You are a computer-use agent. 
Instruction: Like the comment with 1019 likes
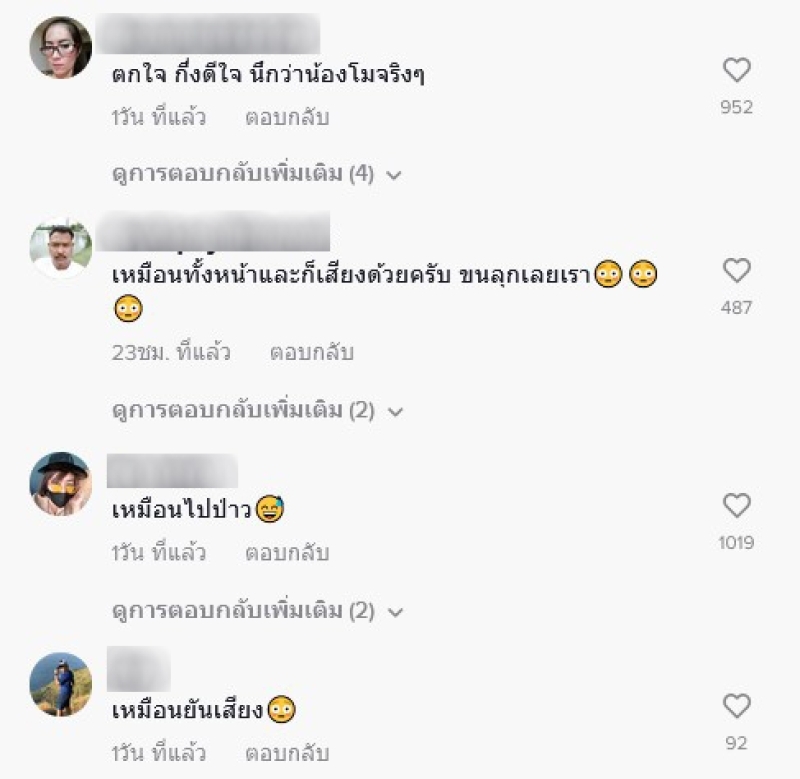tap(736, 506)
